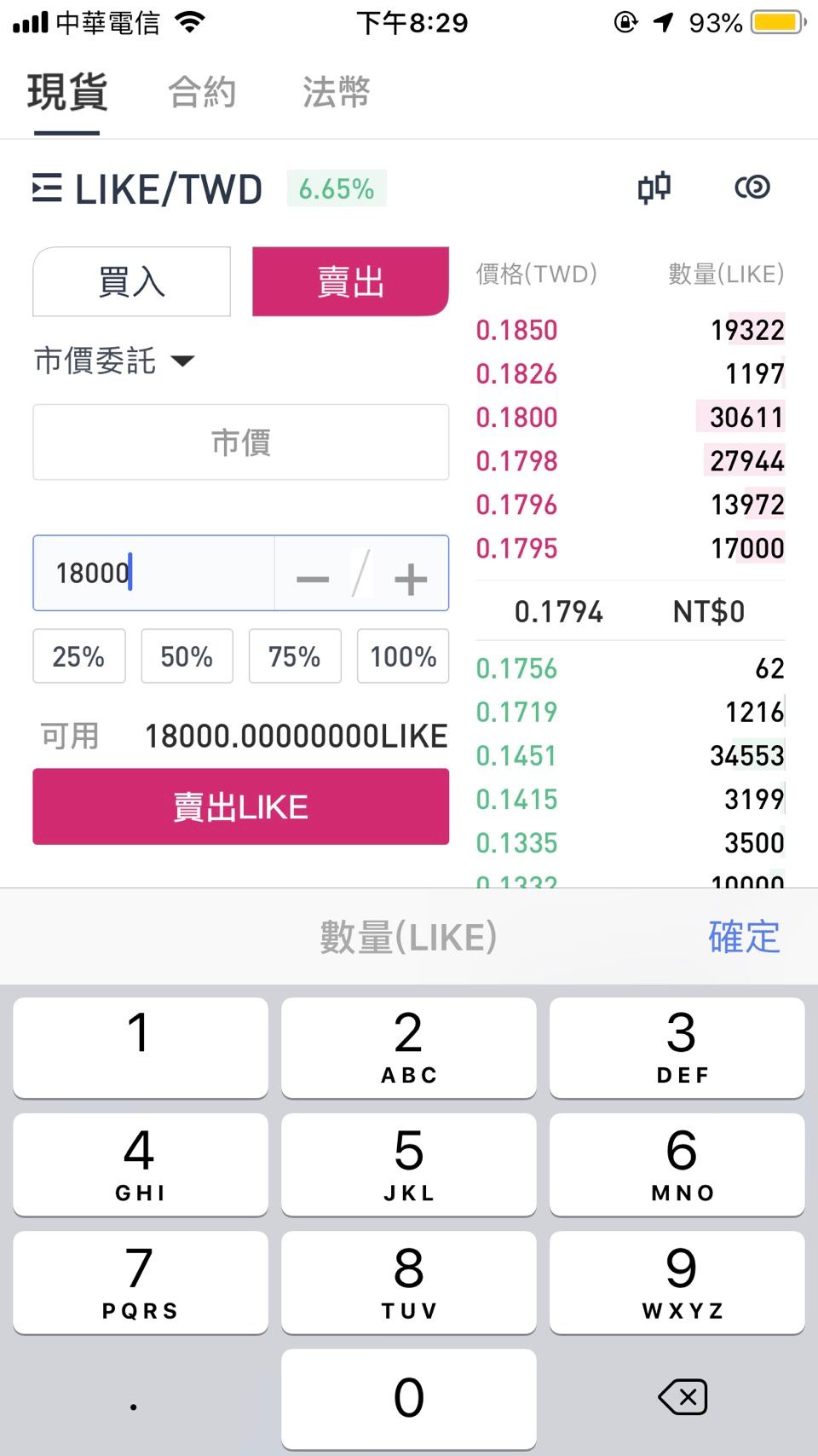
Task: Select the 買入 buy tab
Action: (x=131, y=281)
